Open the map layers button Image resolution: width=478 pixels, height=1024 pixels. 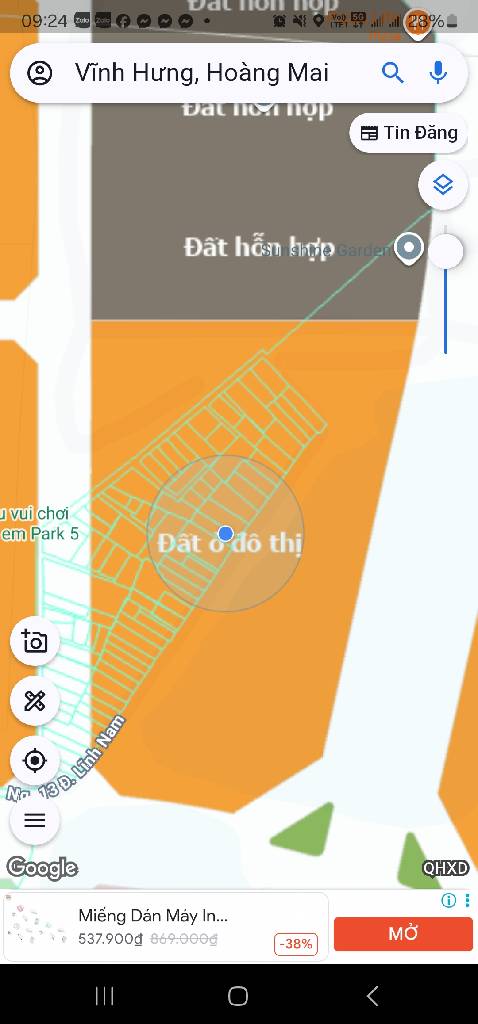coord(443,185)
